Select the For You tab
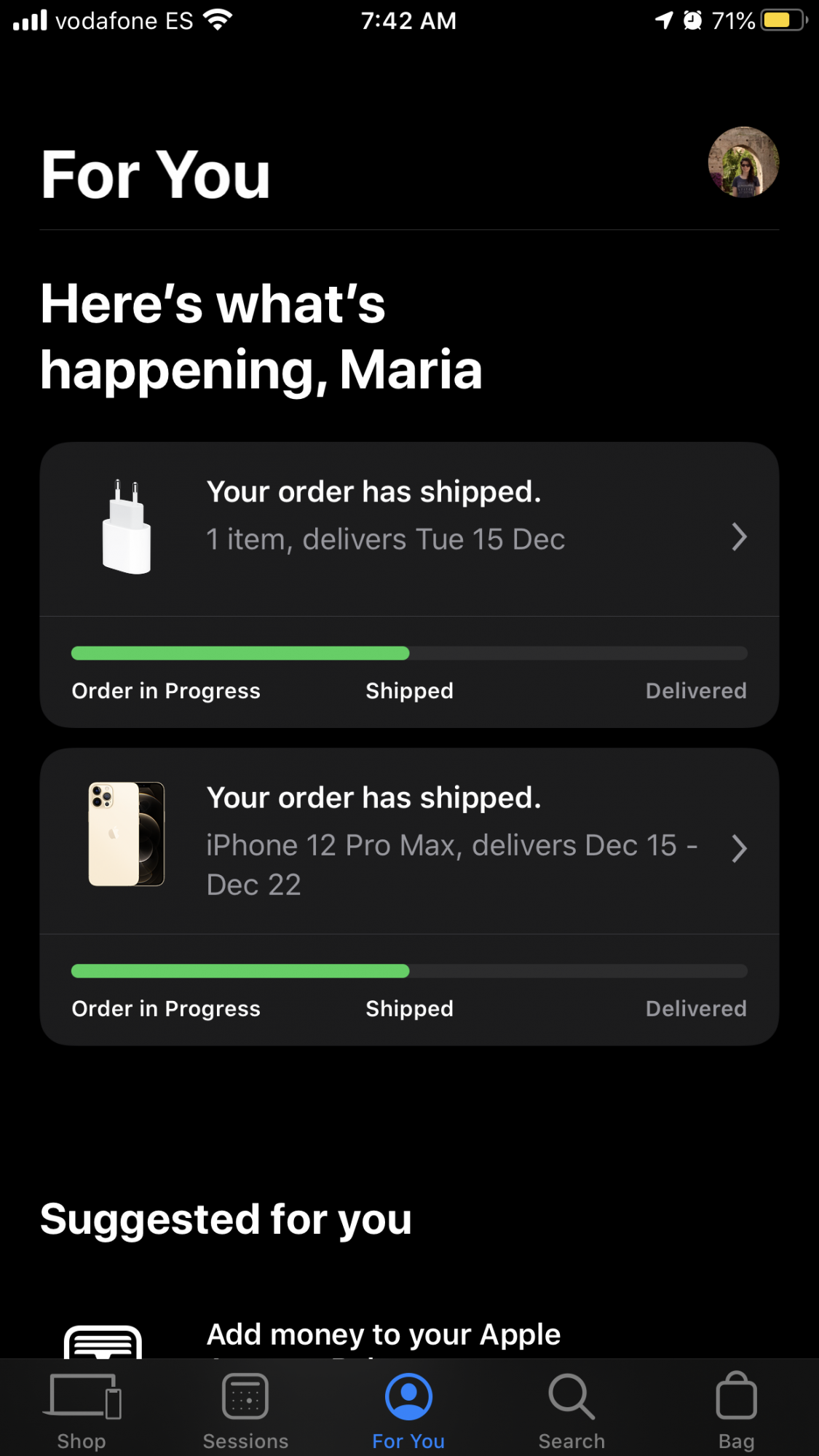Viewport: 819px width, 1456px height. click(x=408, y=1410)
